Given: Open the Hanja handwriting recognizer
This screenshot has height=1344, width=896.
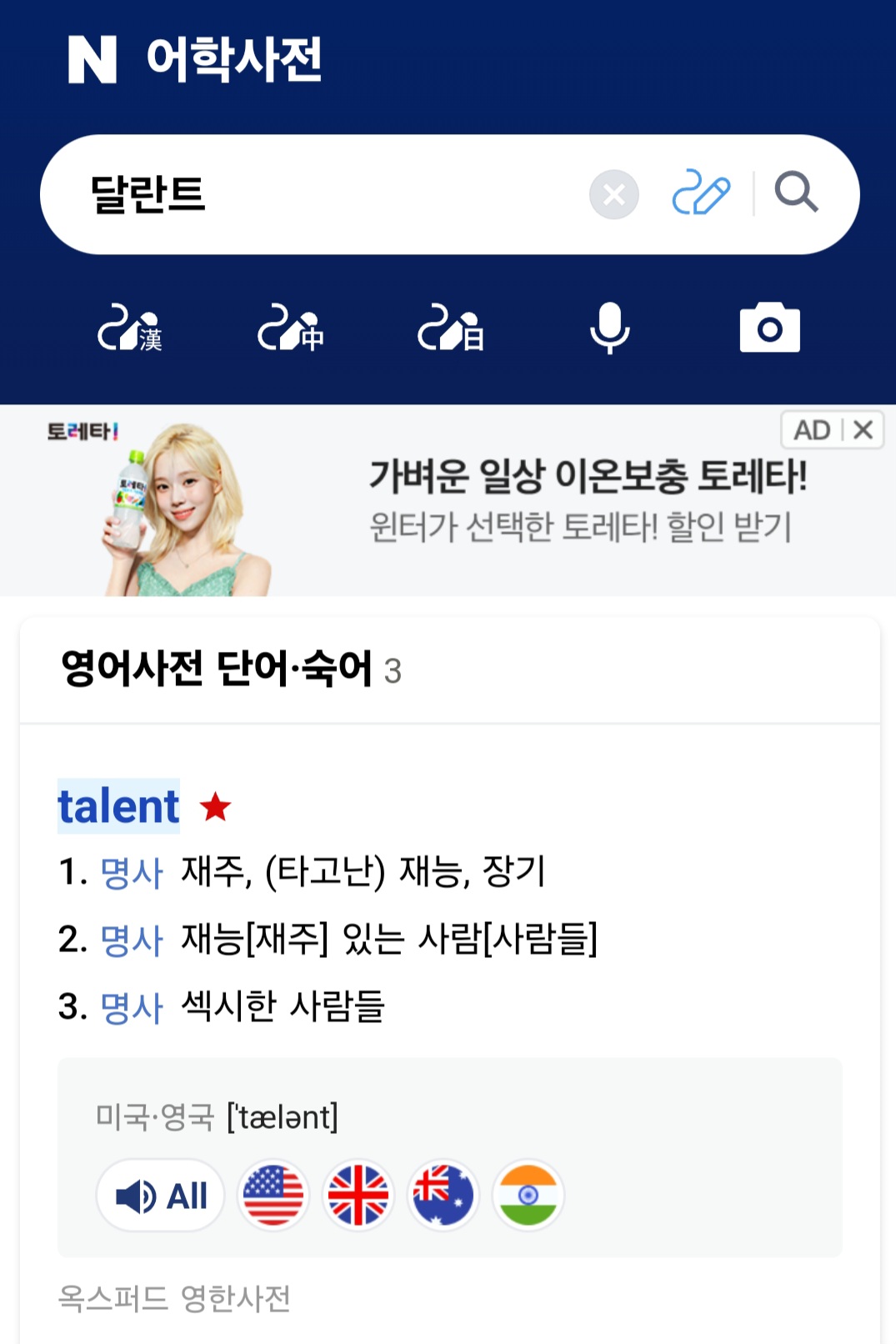Looking at the screenshot, I should 130,328.
